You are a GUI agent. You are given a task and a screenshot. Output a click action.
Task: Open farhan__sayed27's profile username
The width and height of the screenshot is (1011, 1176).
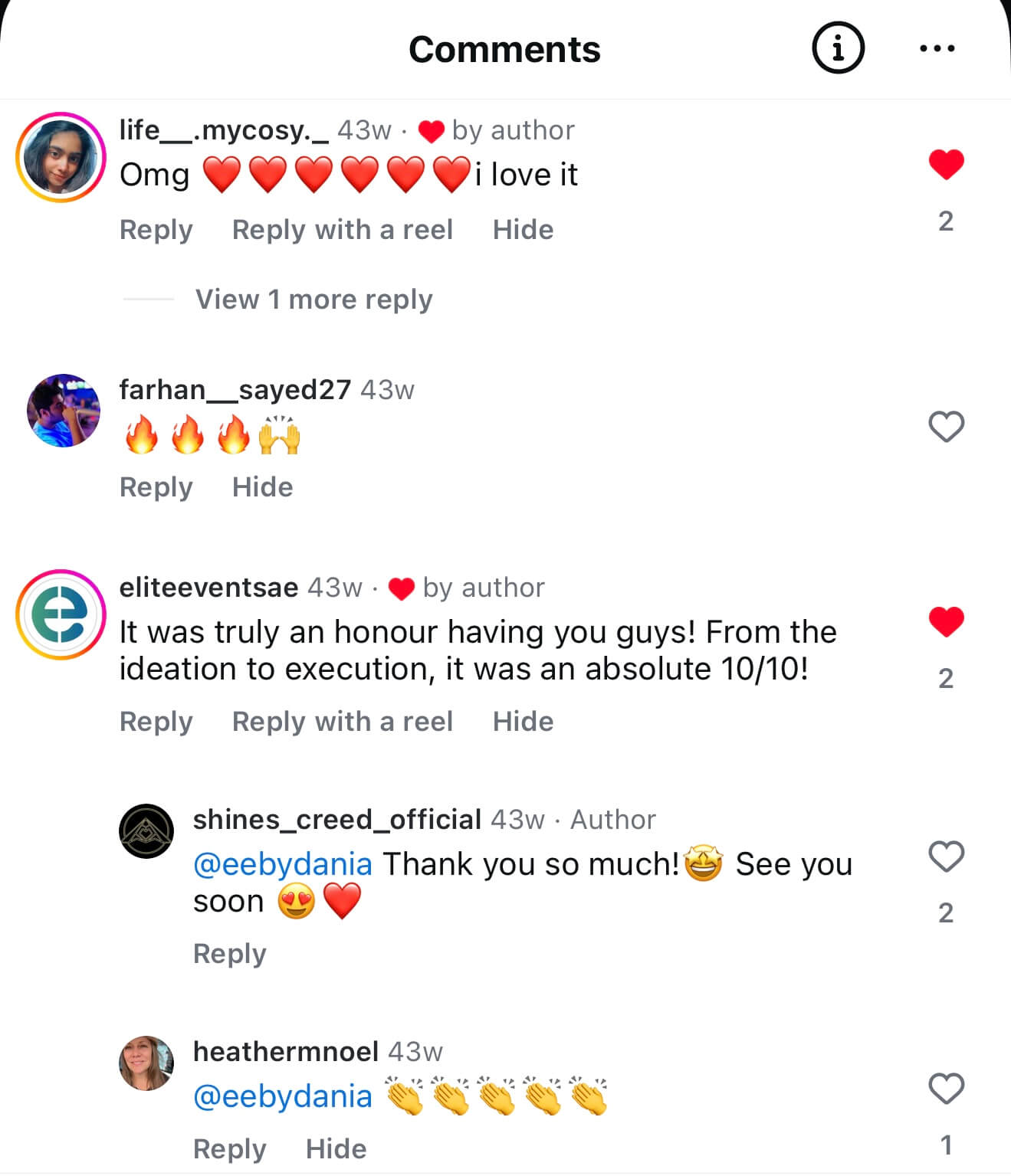pyautogui.click(x=235, y=390)
